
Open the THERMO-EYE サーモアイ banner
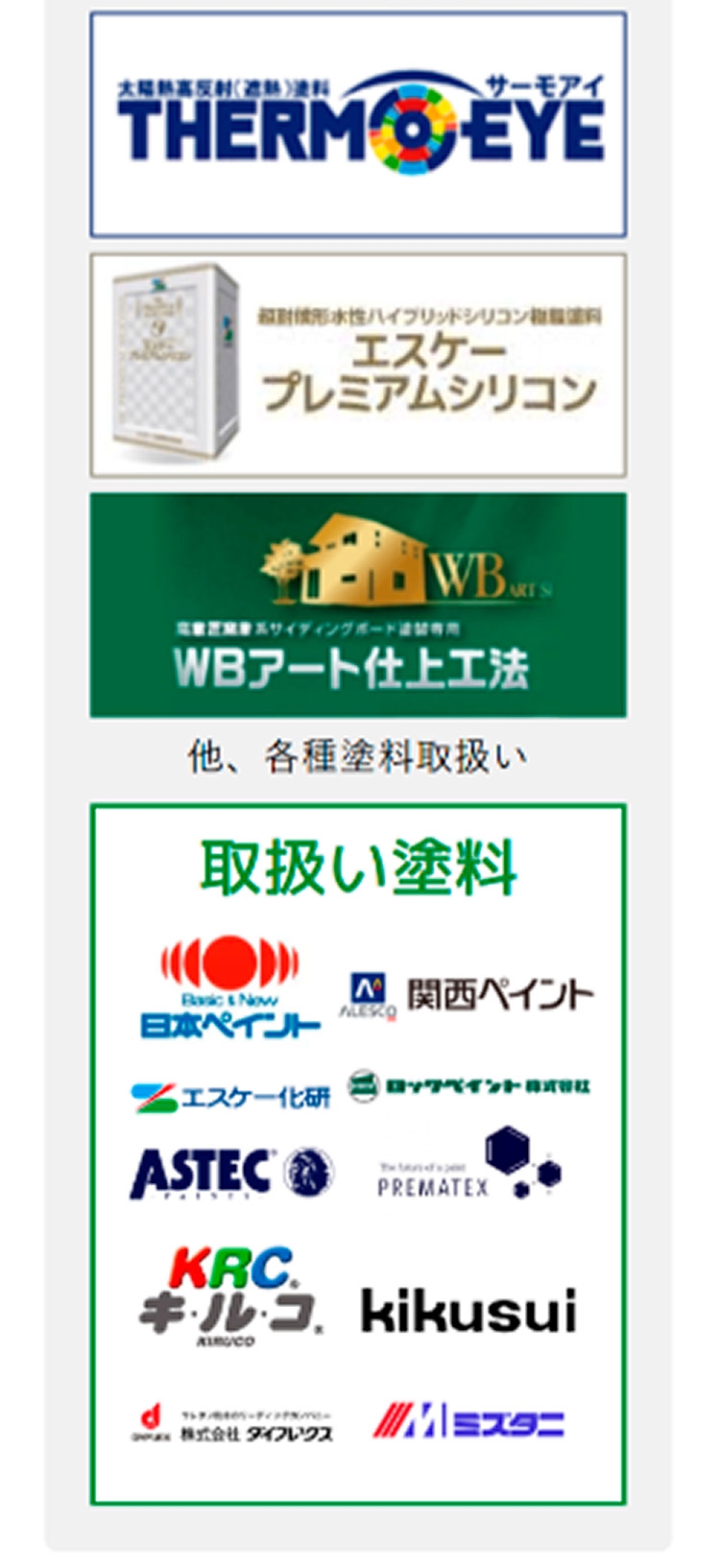(x=358, y=125)
